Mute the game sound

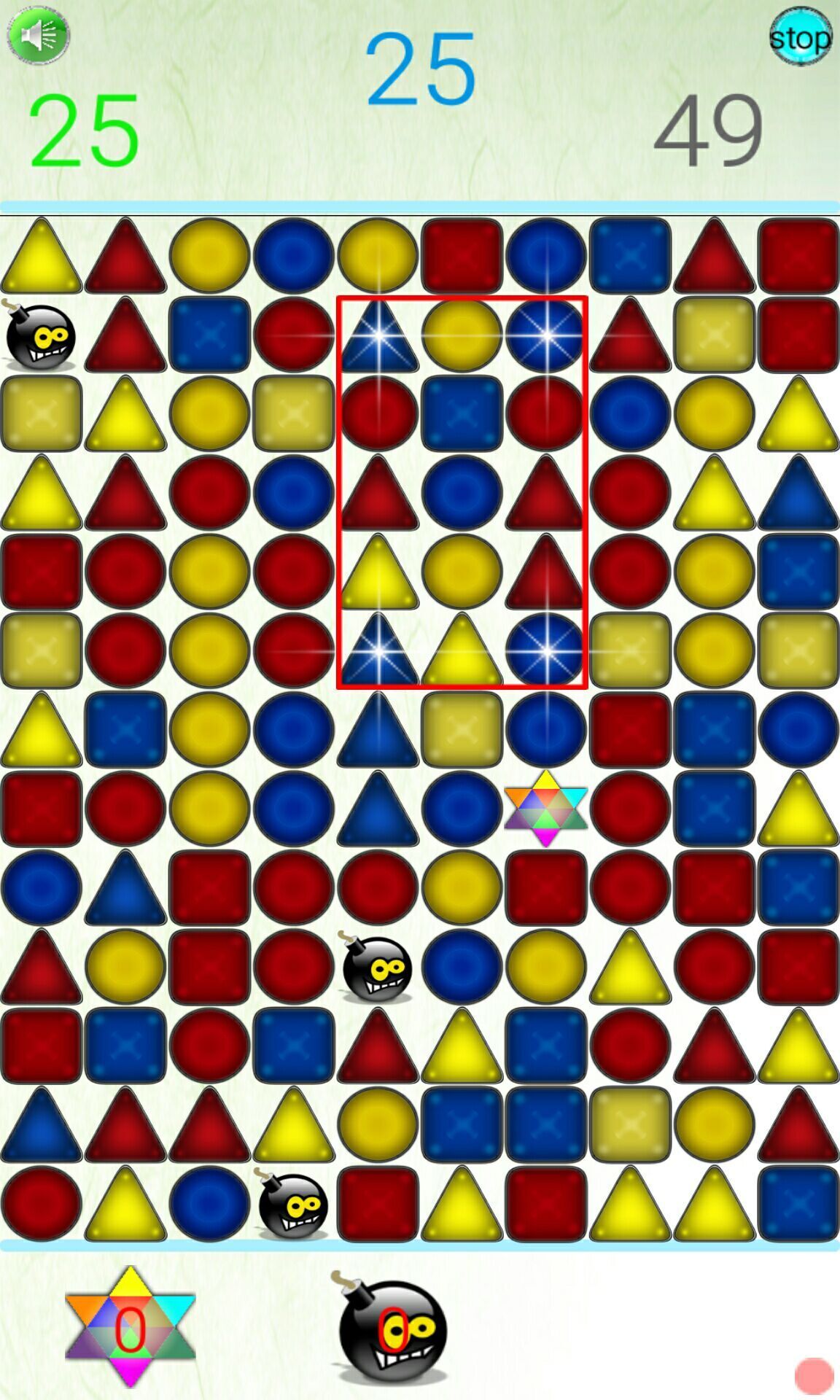point(38,34)
